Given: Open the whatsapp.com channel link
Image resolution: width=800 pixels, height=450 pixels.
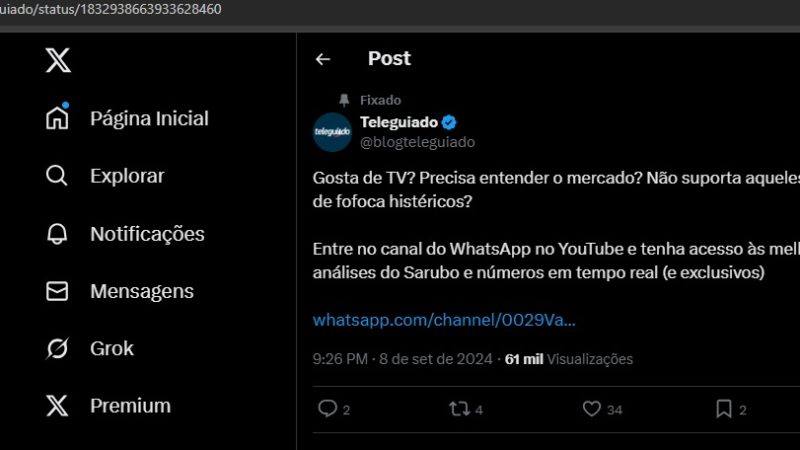Looking at the screenshot, I should 444,320.
